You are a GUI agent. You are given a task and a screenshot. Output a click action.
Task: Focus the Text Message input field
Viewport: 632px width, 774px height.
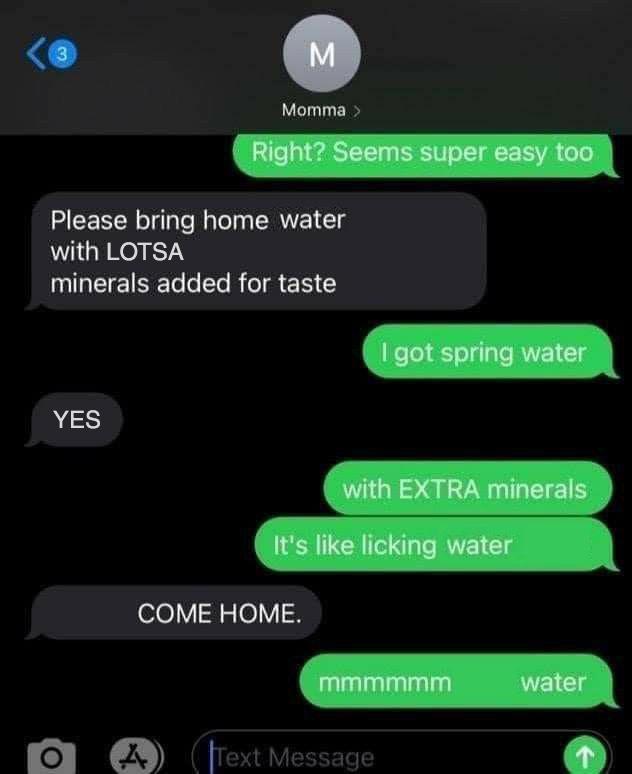380,758
